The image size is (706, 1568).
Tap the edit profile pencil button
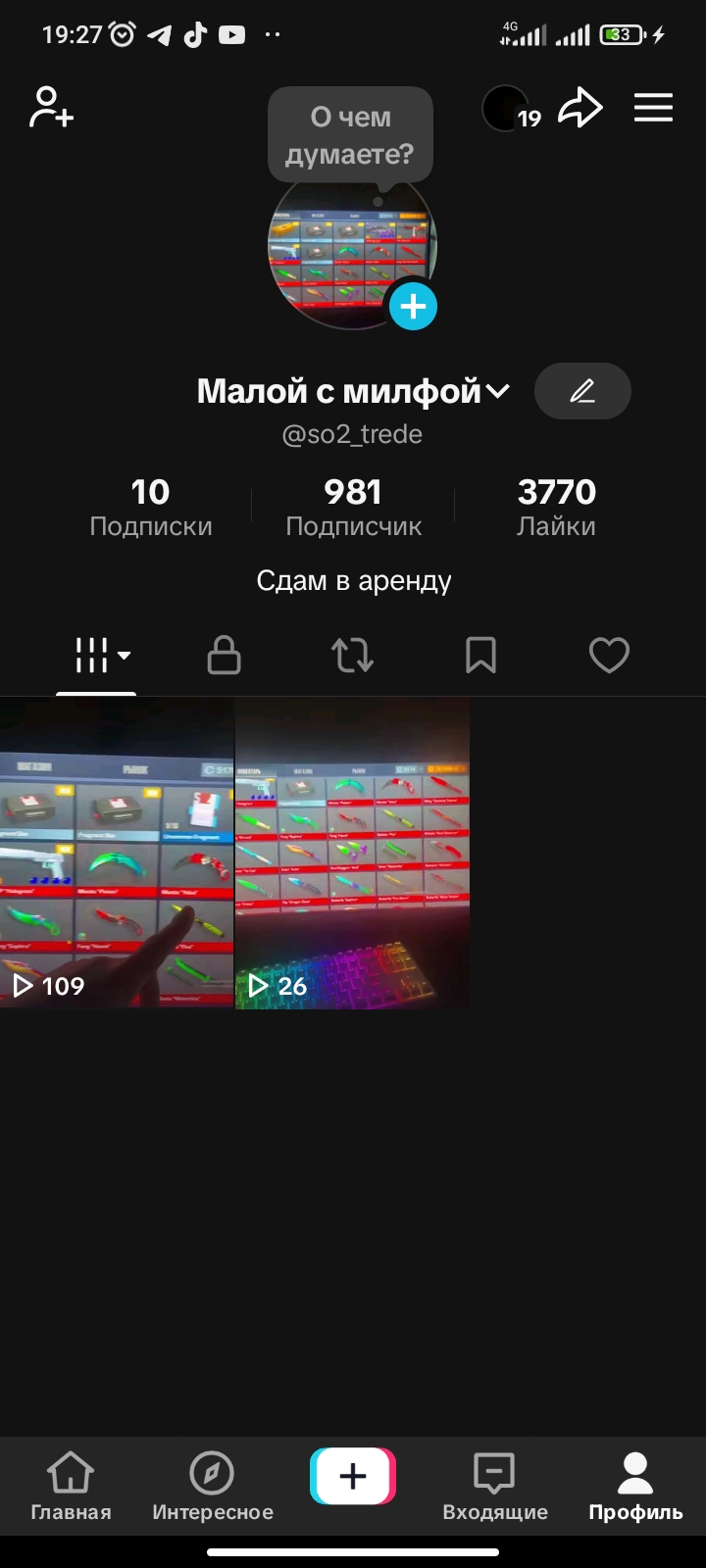click(582, 390)
